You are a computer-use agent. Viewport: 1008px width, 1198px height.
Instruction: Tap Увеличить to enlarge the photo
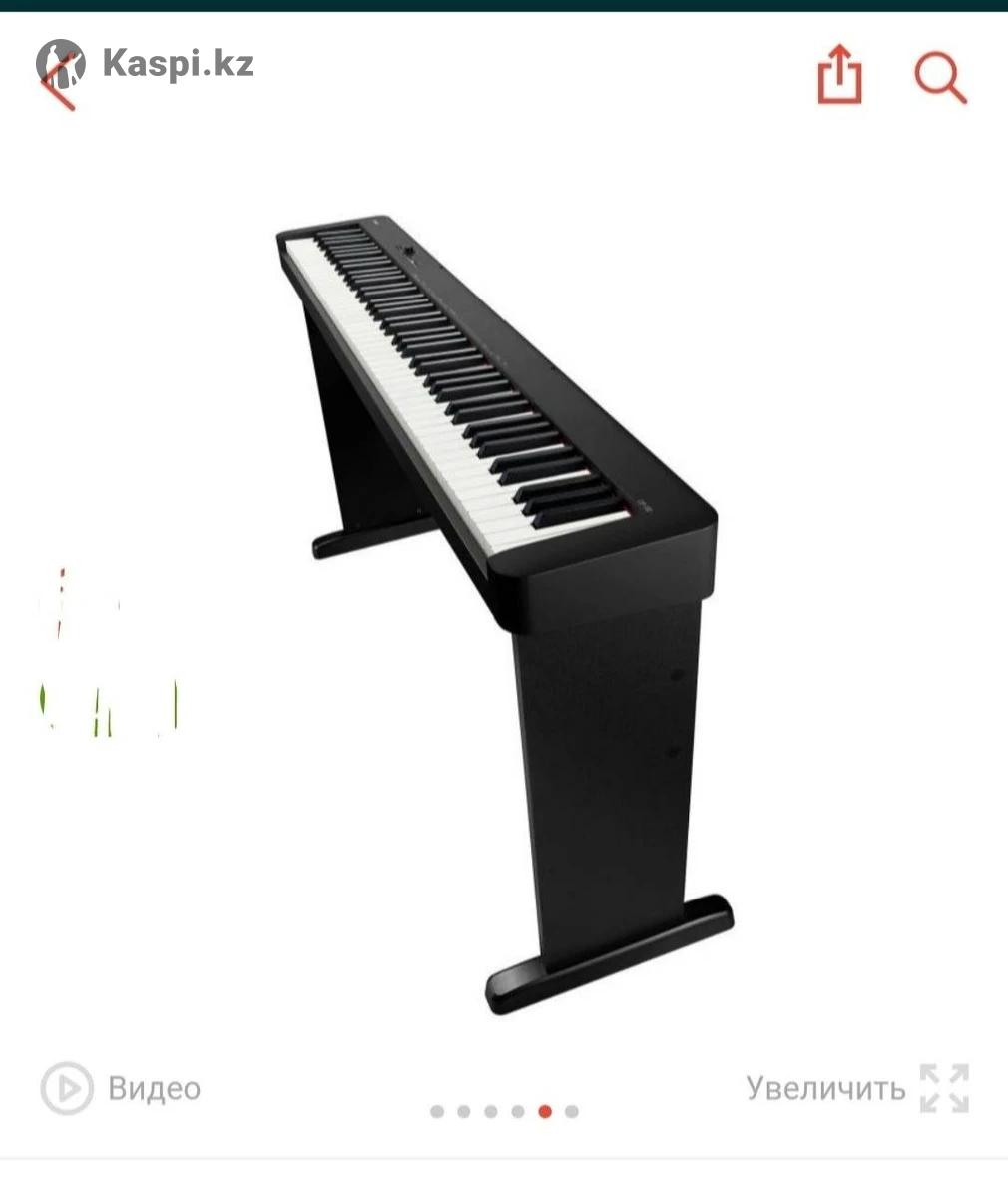856,1088
